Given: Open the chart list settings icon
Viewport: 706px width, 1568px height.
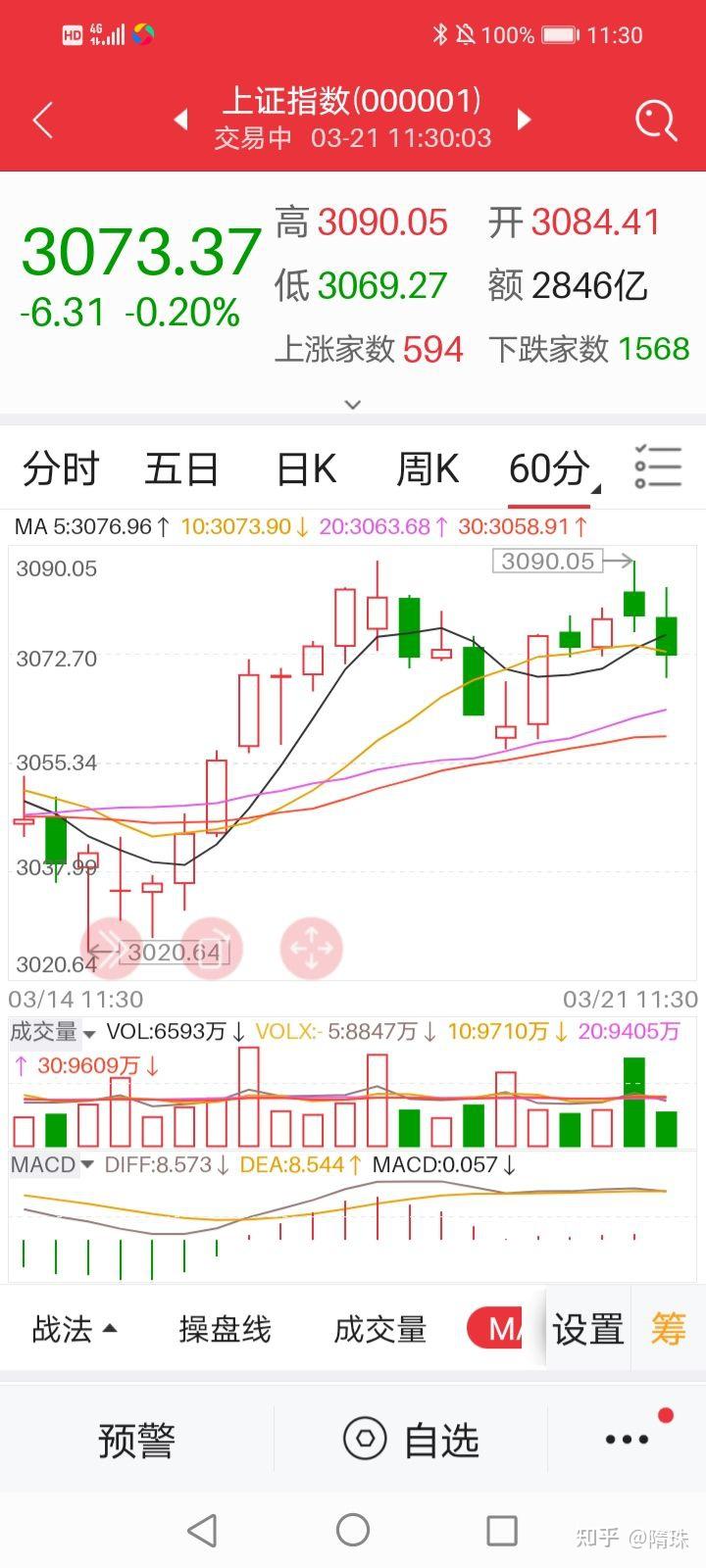Looking at the screenshot, I should point(657,467).
